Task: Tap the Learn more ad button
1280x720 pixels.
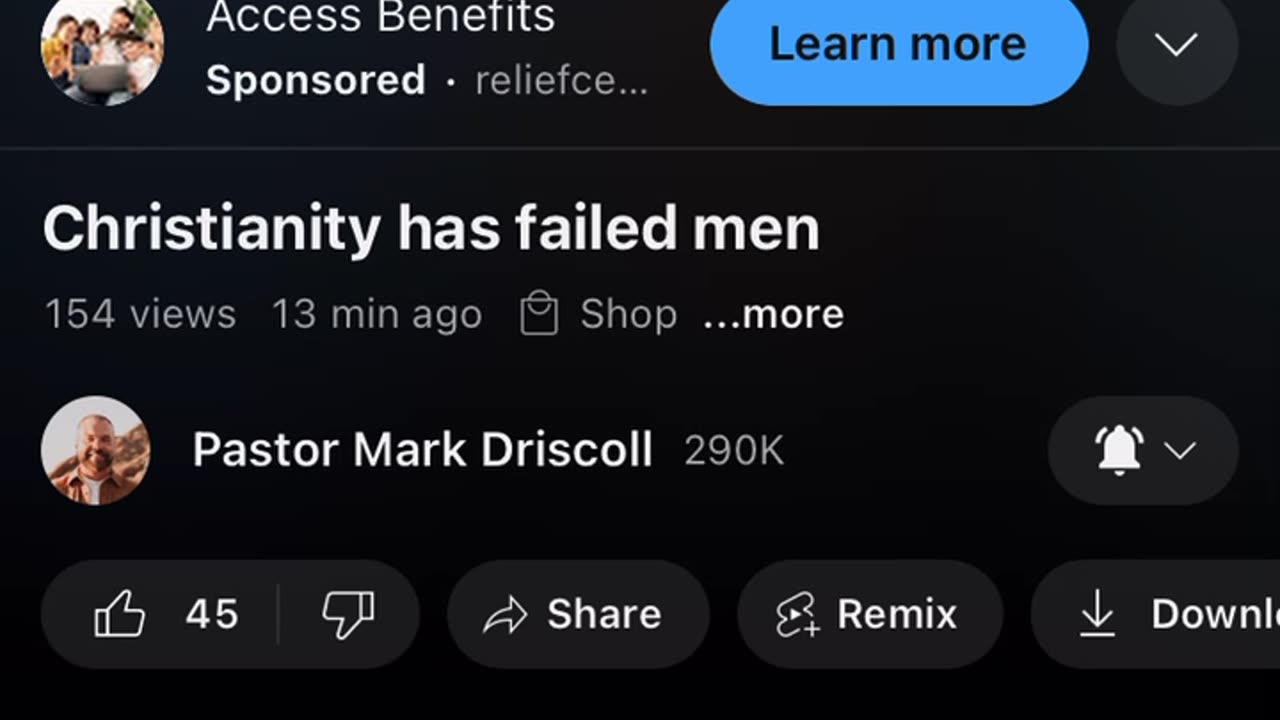Action: click(x=898, y=45)
